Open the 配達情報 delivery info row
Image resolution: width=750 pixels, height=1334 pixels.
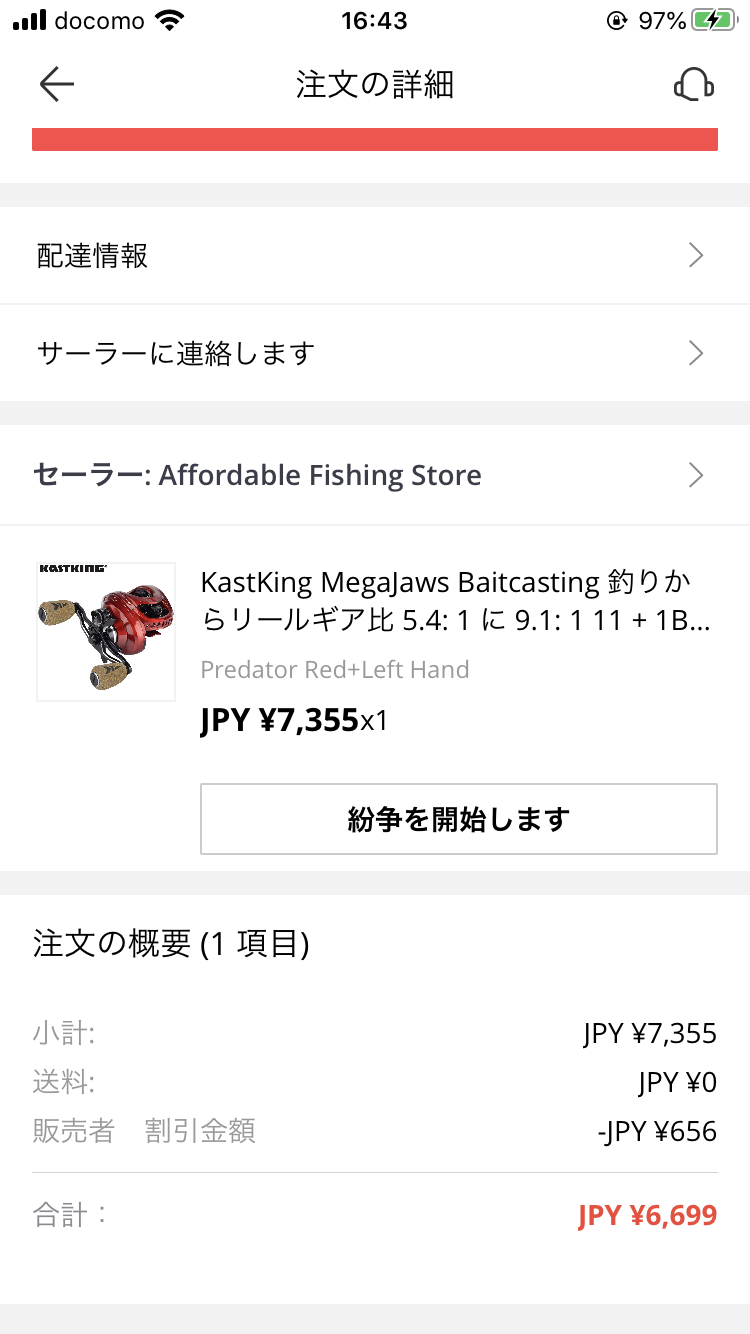(375, 256)
